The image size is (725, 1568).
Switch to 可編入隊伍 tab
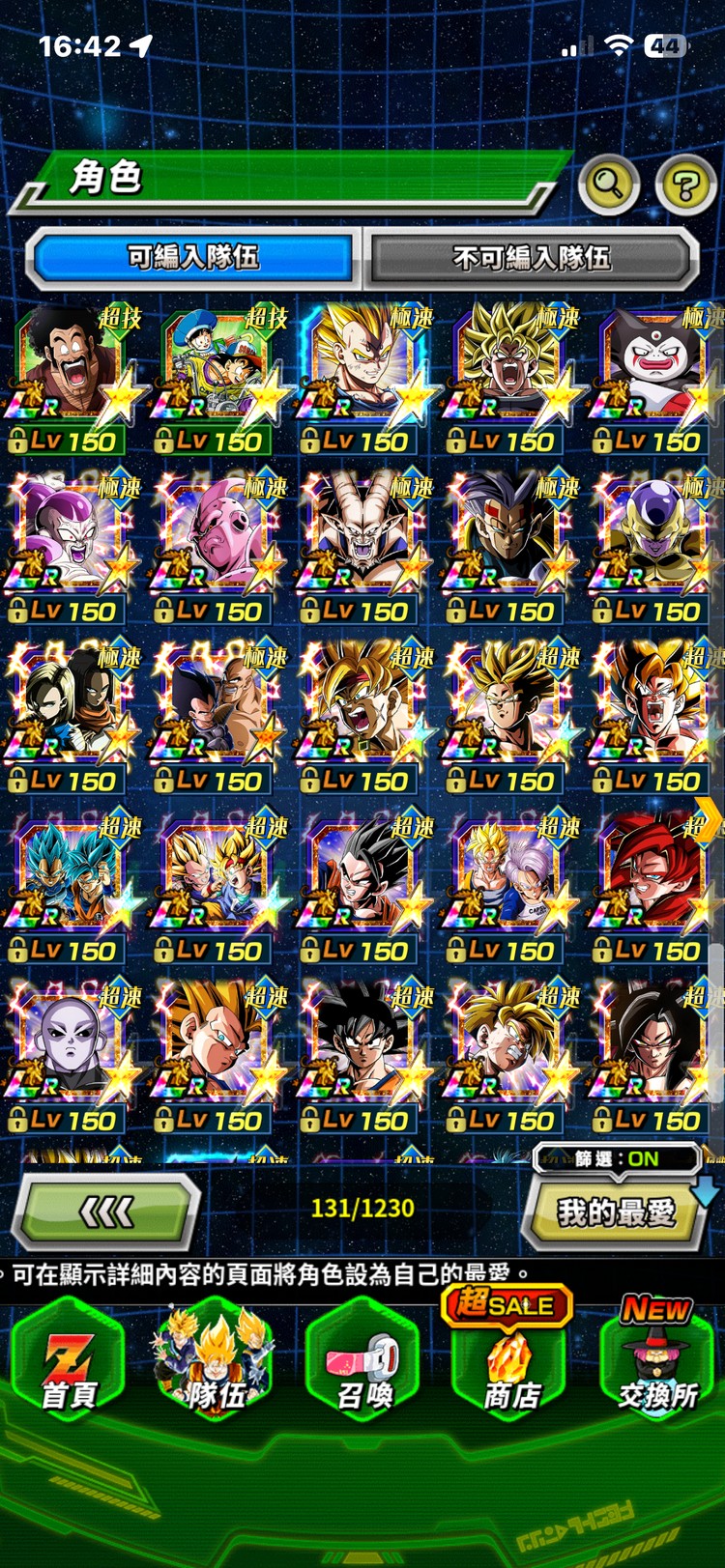[x=193, y=257]
